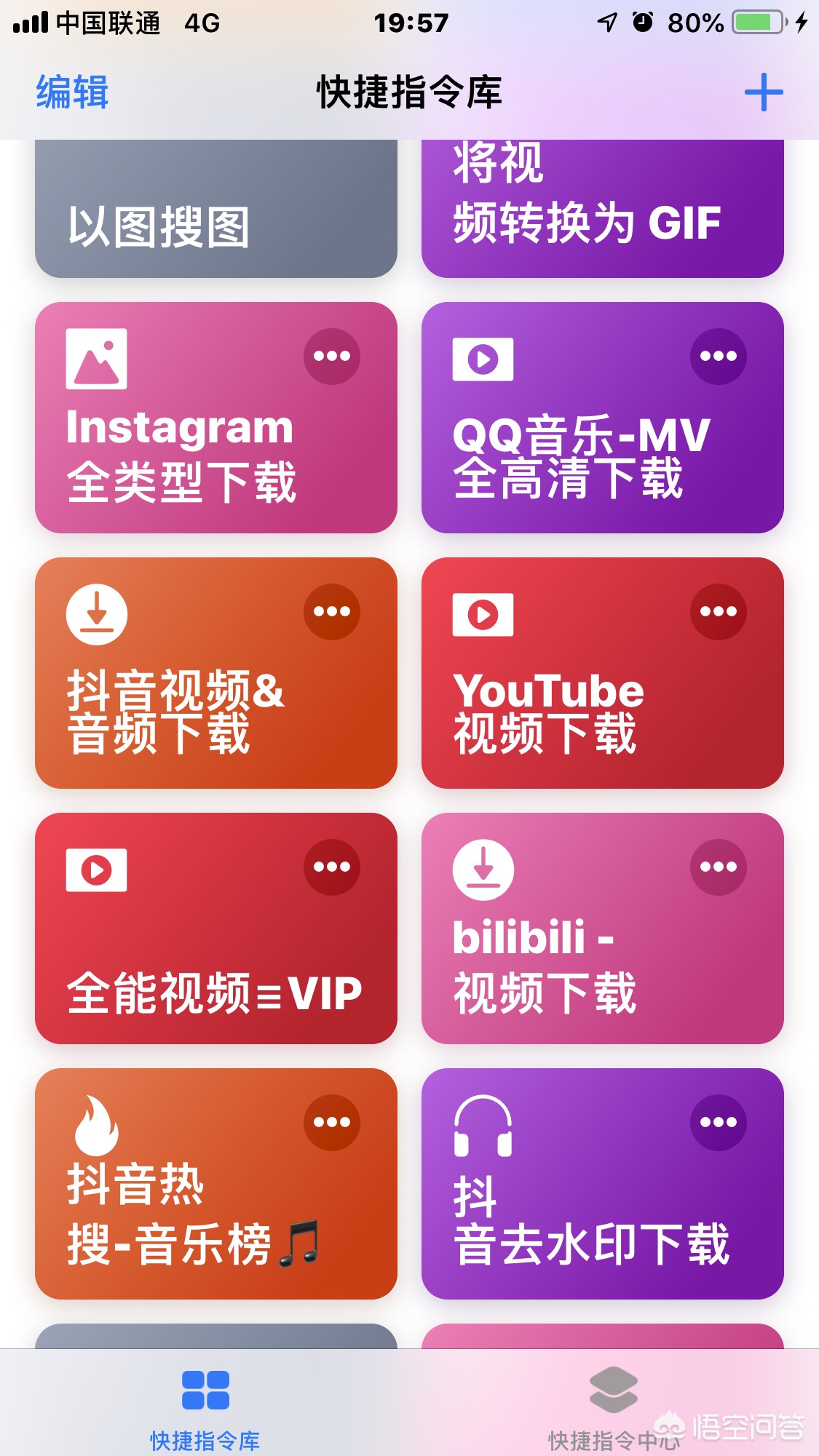Add a new shortcut with the plus icon

[x=763, y=92]
